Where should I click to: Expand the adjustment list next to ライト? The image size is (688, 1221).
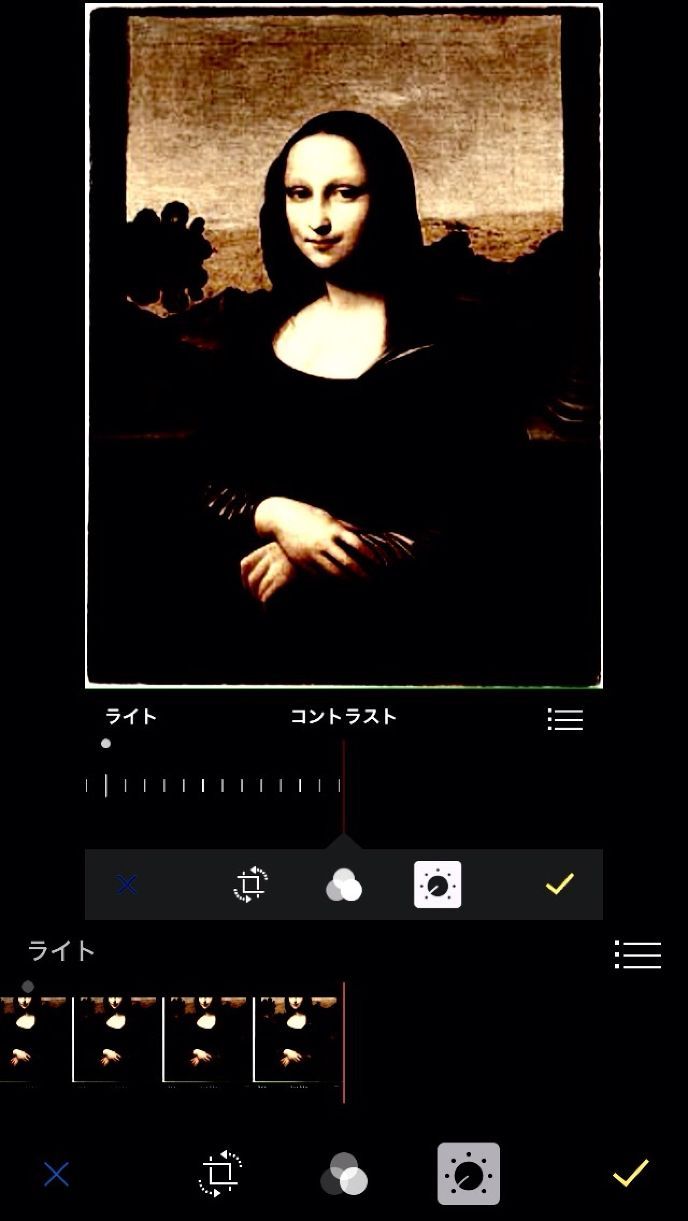tap(637, 954)
